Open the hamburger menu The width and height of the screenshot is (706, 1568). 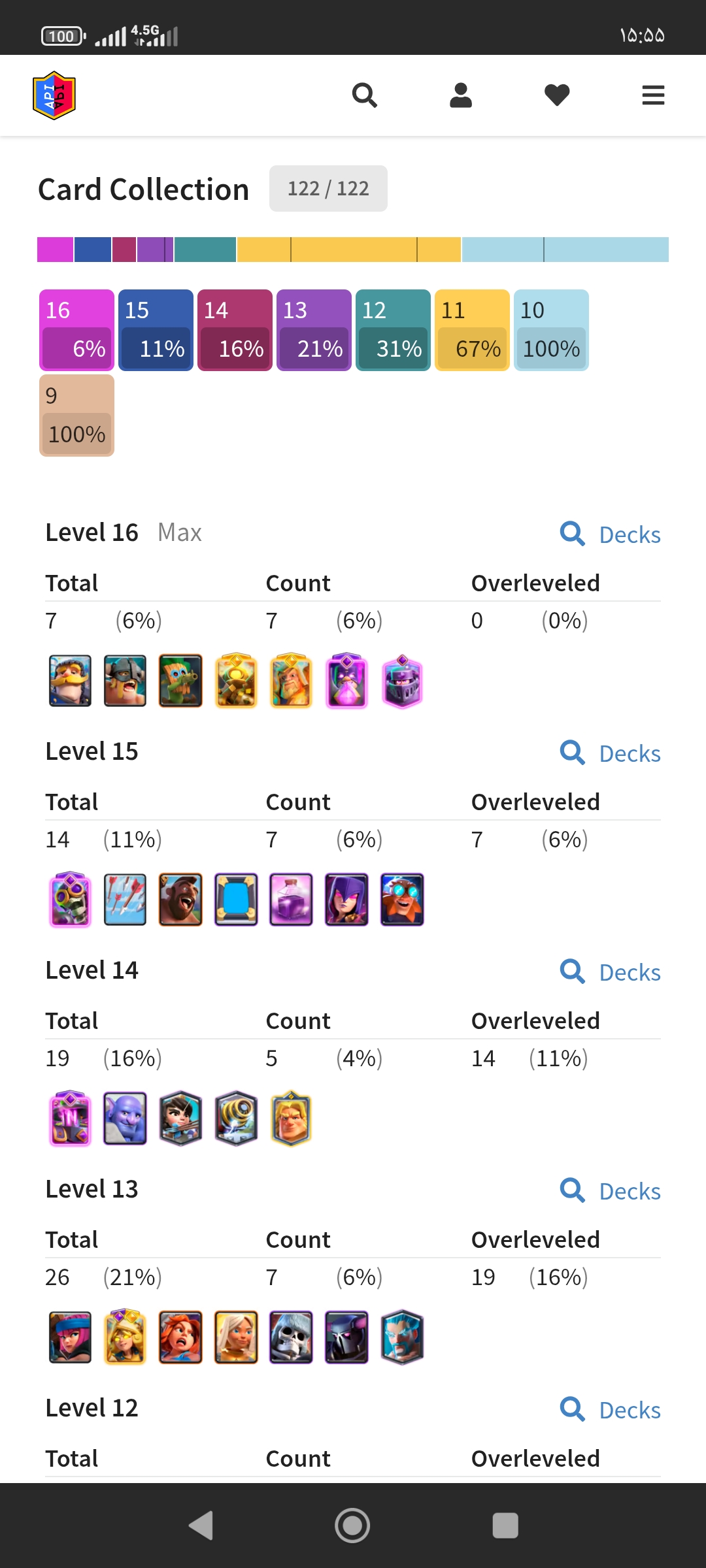(x=653, y=95)
